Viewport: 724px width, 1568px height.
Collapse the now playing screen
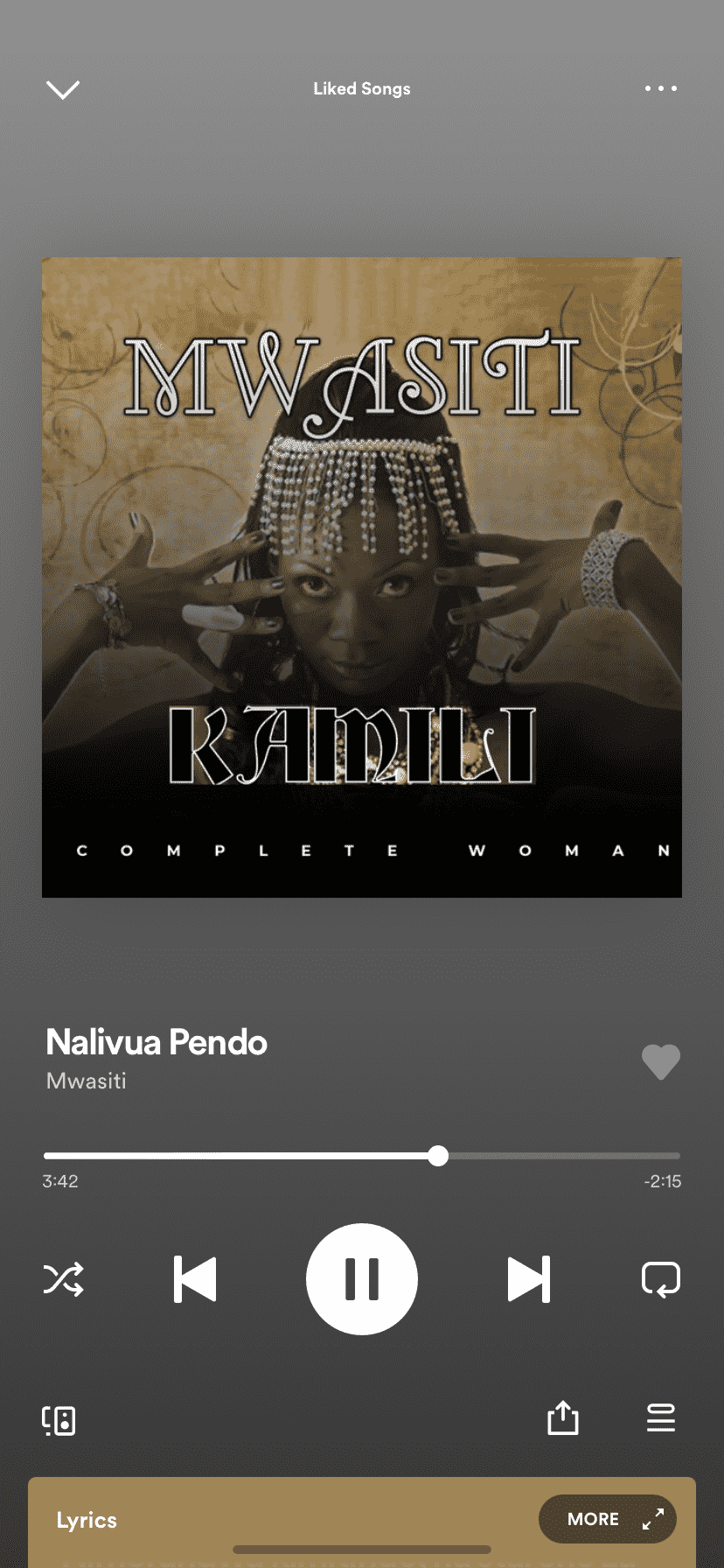click(x=63, y=89)
